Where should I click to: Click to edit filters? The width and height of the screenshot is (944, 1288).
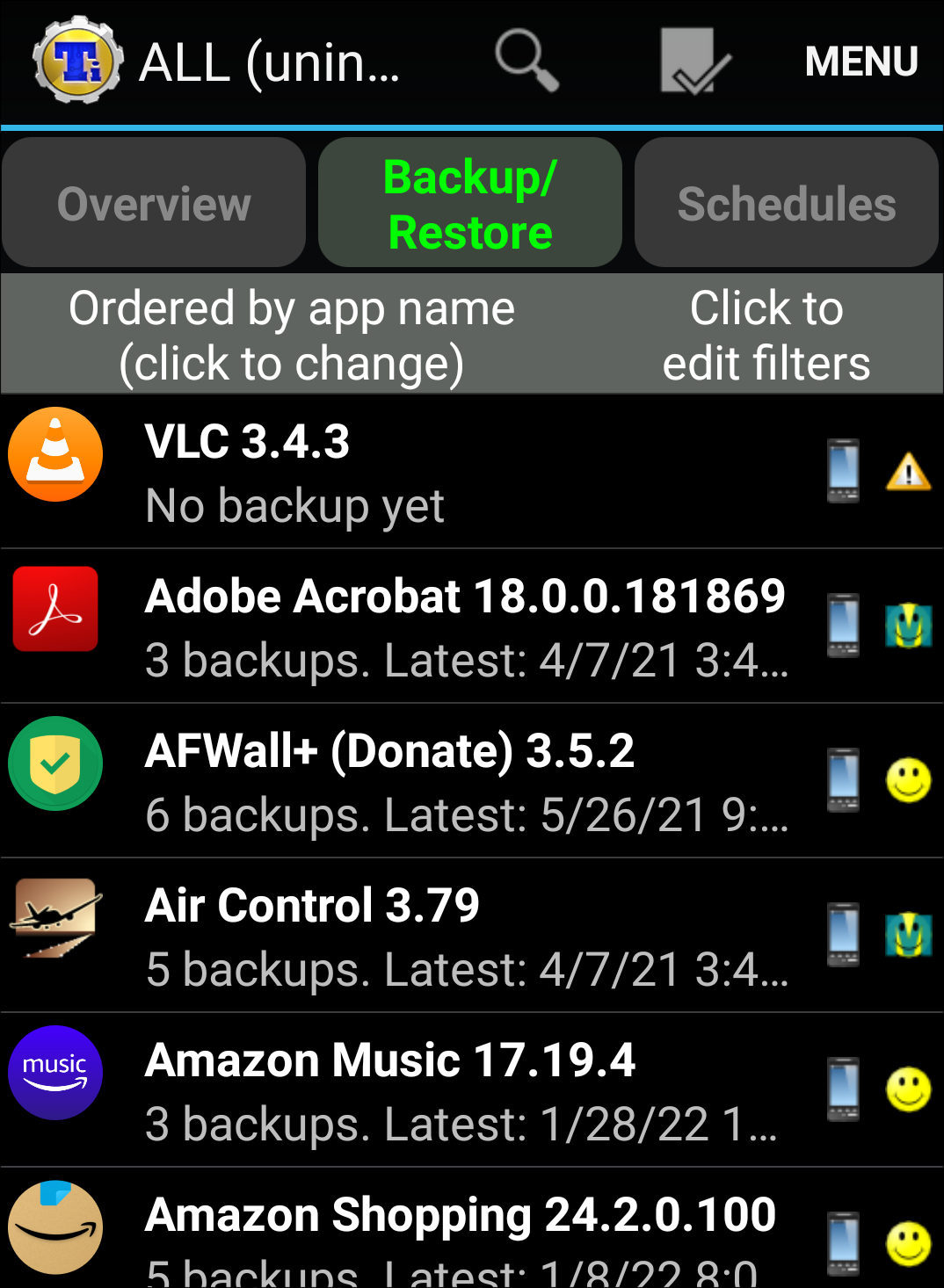coord(767,334)
